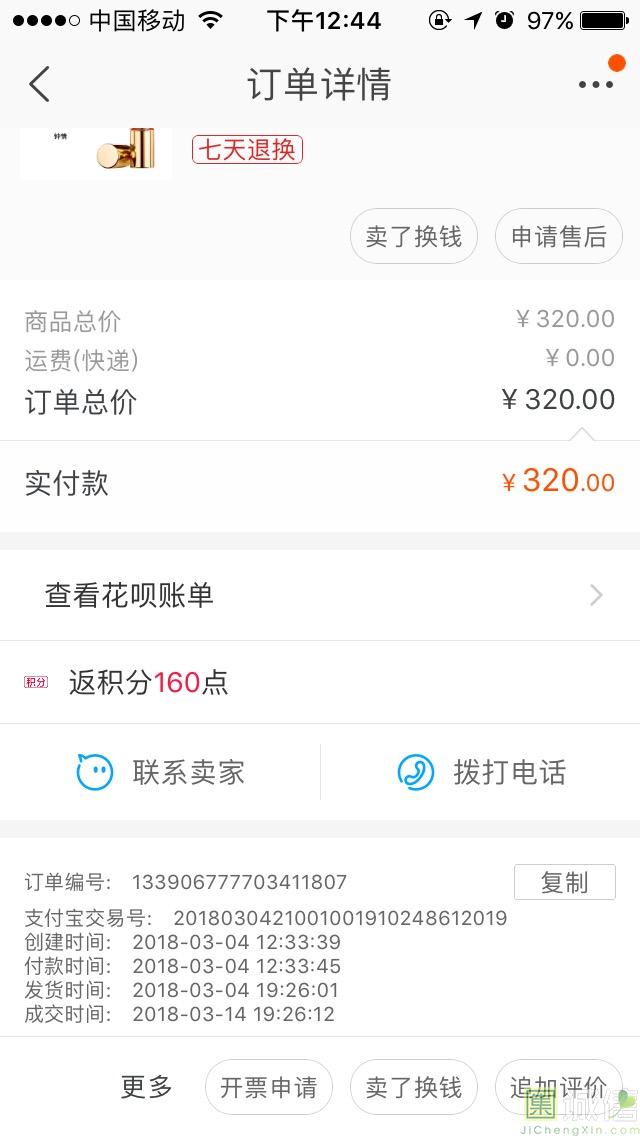Go back with the top-left arrow
Screen dimensions: 640x1136
click(x=39, y=84)
